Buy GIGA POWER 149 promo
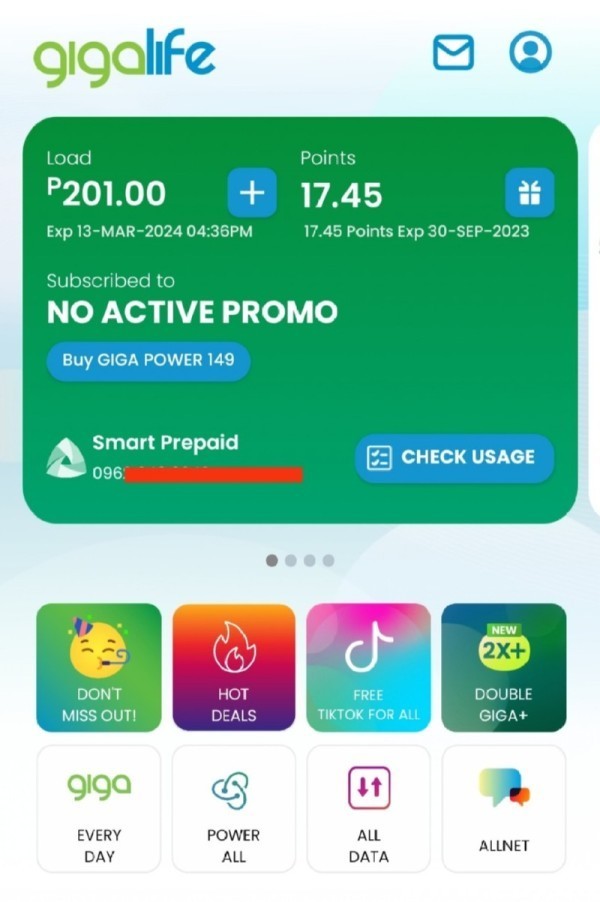This screenshot has width=600, height=902. coord(148,361)
